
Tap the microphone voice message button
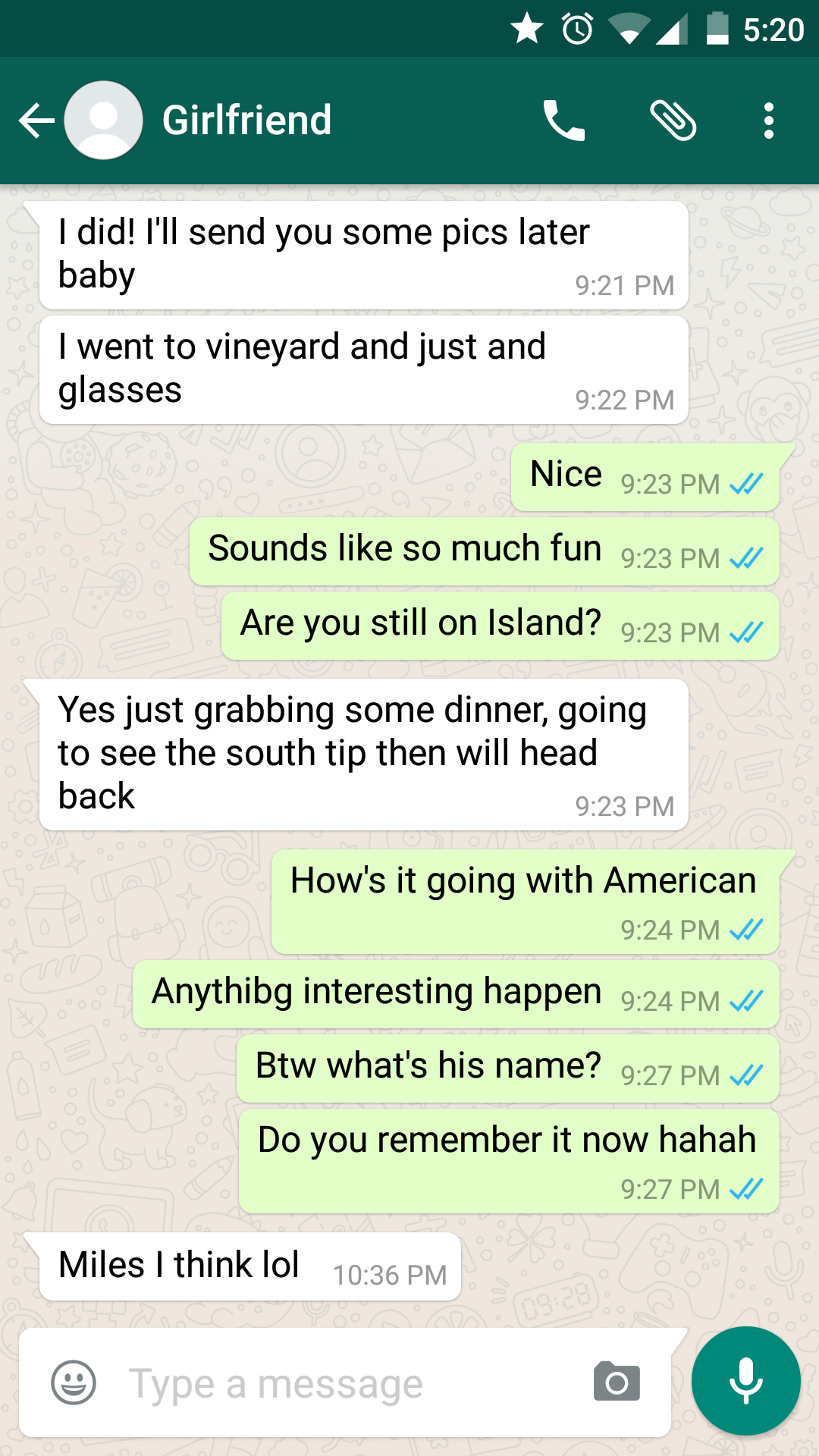[746, 1381]
